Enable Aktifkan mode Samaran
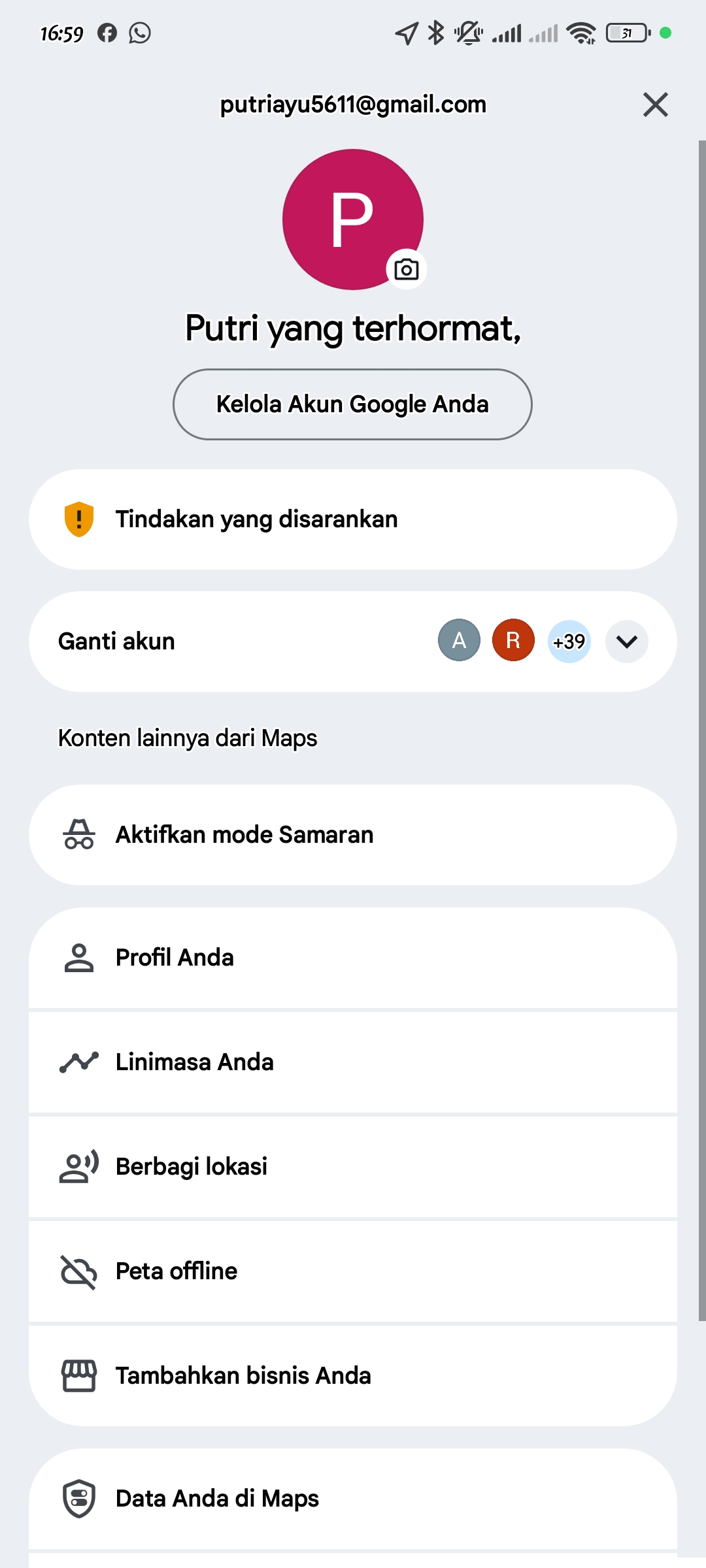706x1568 pixels. point(352,835)
